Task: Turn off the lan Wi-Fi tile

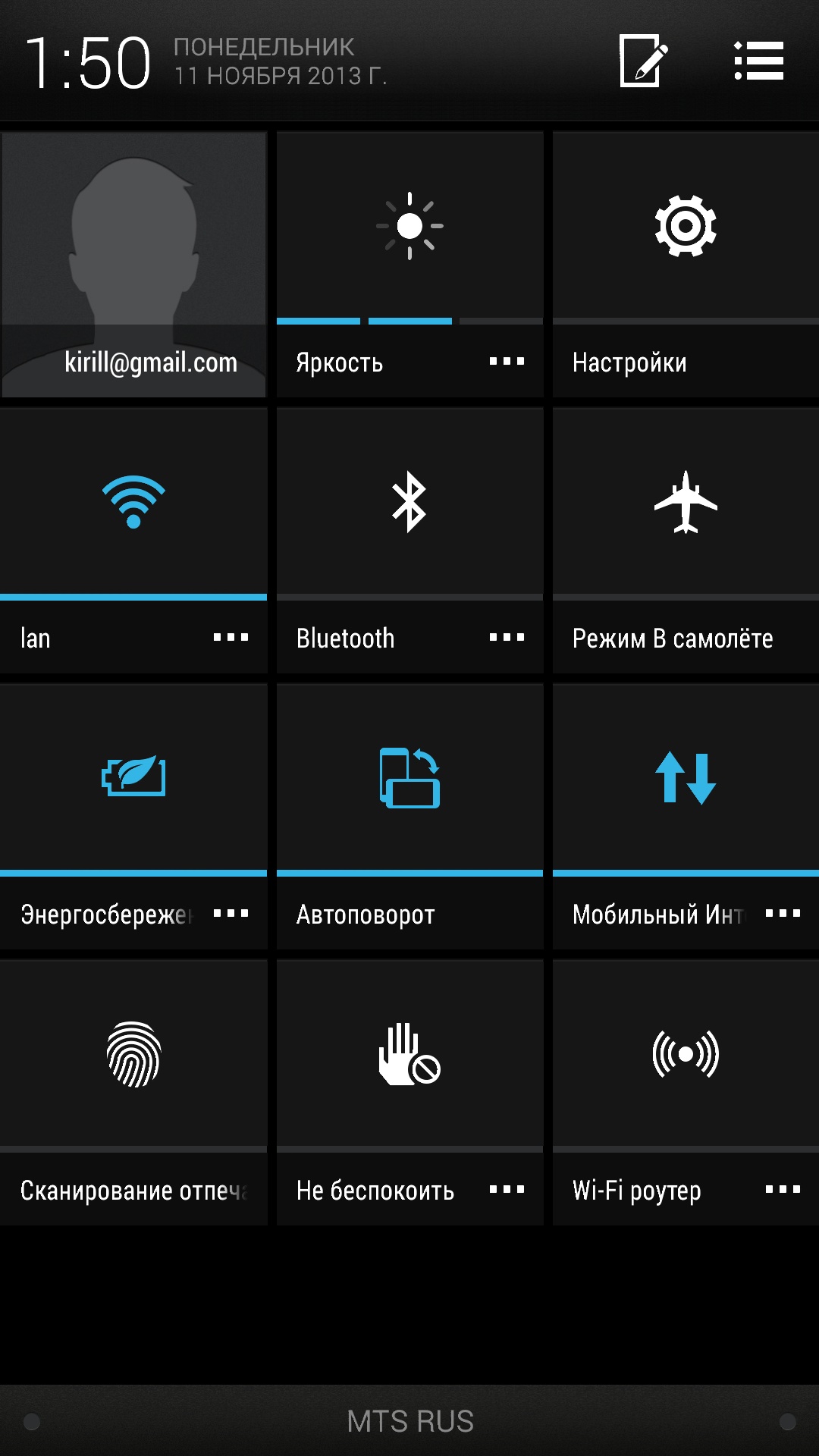Action: point(133,502)
